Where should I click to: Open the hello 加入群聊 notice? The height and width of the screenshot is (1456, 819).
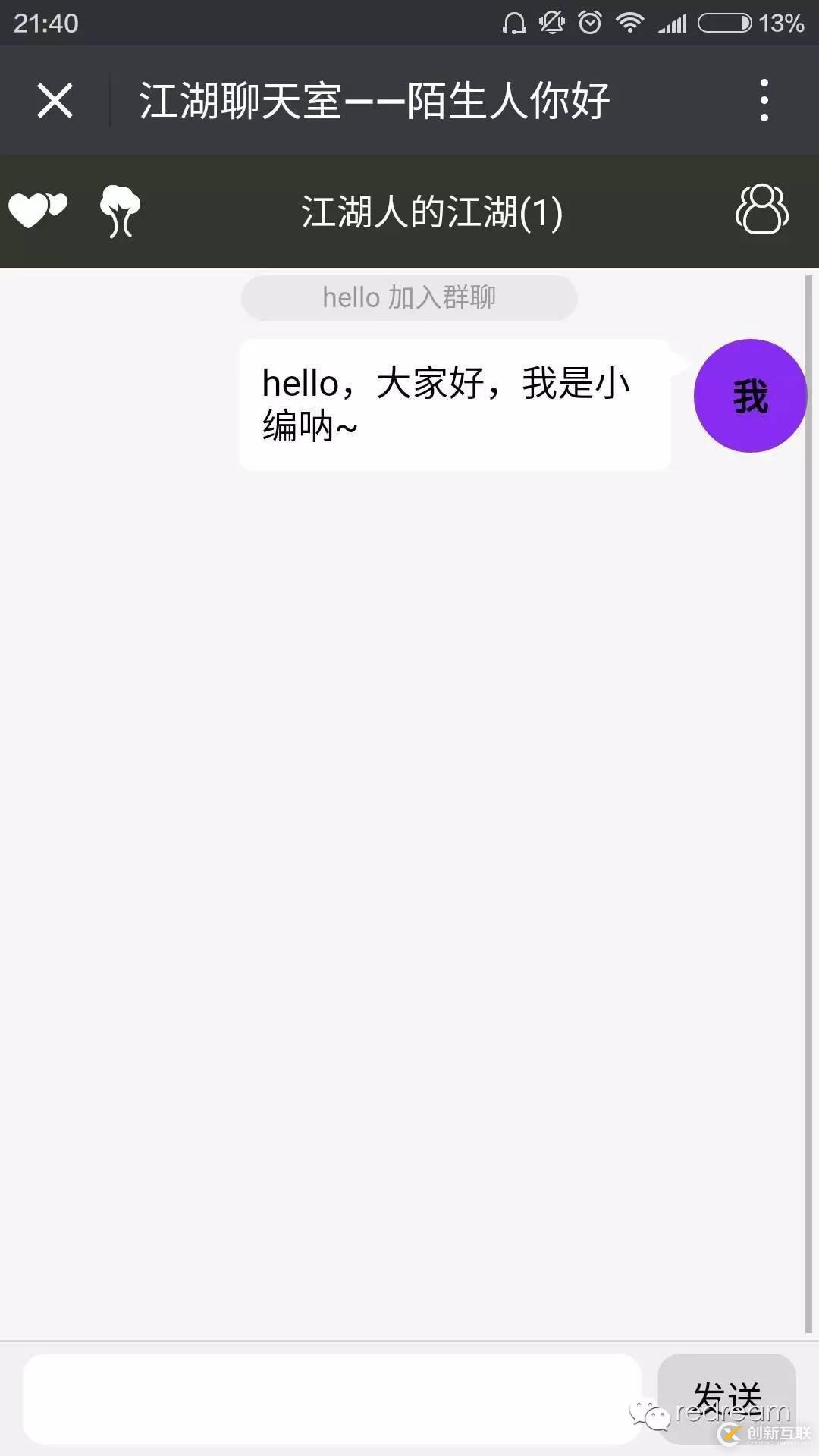point(408,297)
